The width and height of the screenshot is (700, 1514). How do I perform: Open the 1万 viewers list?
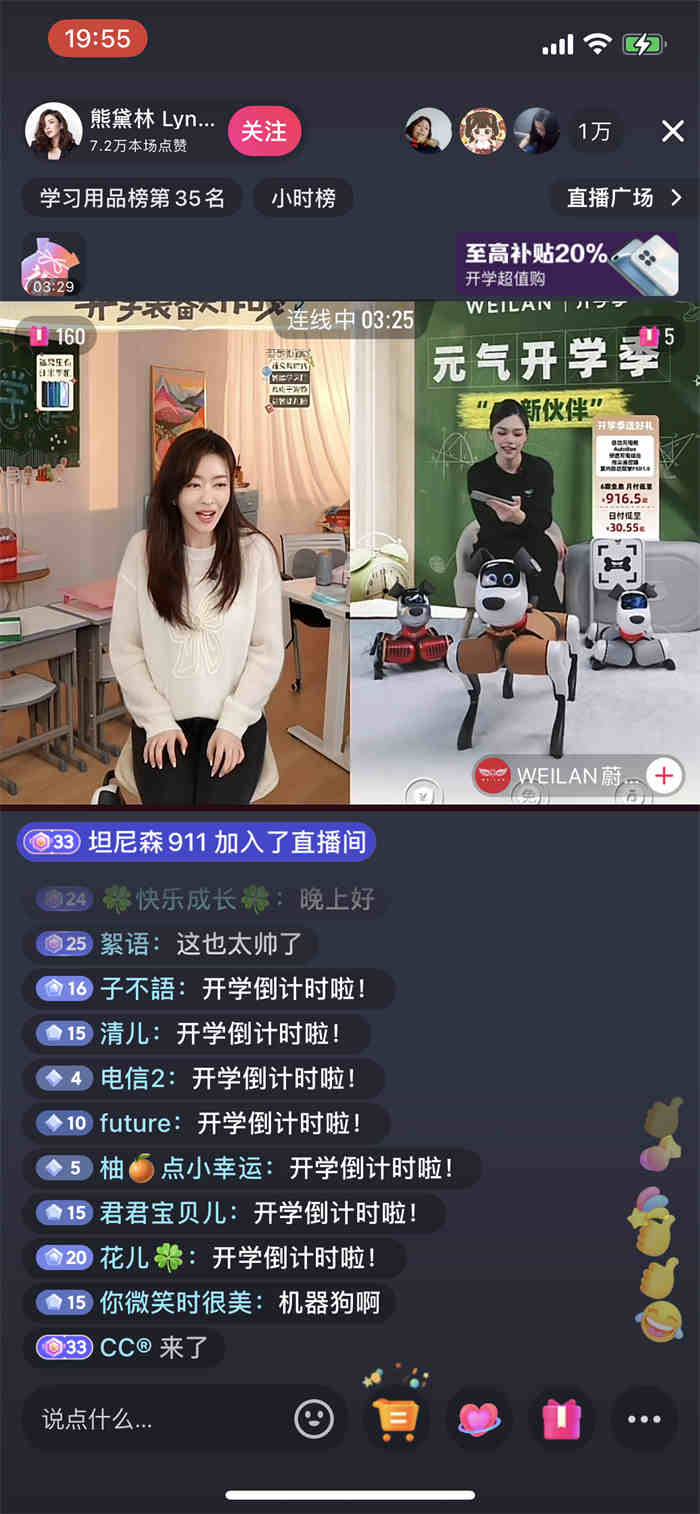[593, 132]
